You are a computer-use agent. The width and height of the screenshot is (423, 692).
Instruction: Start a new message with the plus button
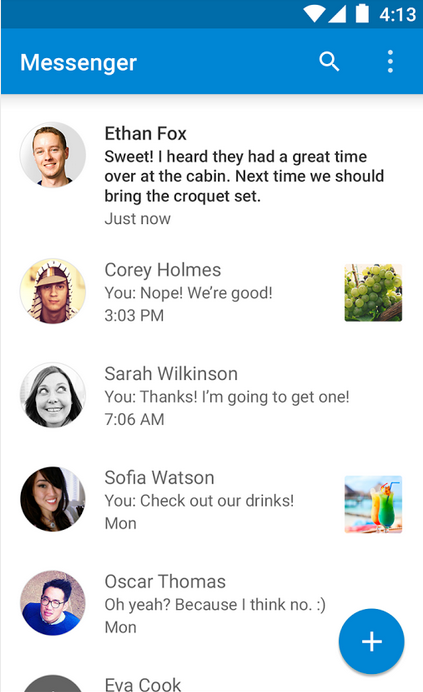click(371, 641)
